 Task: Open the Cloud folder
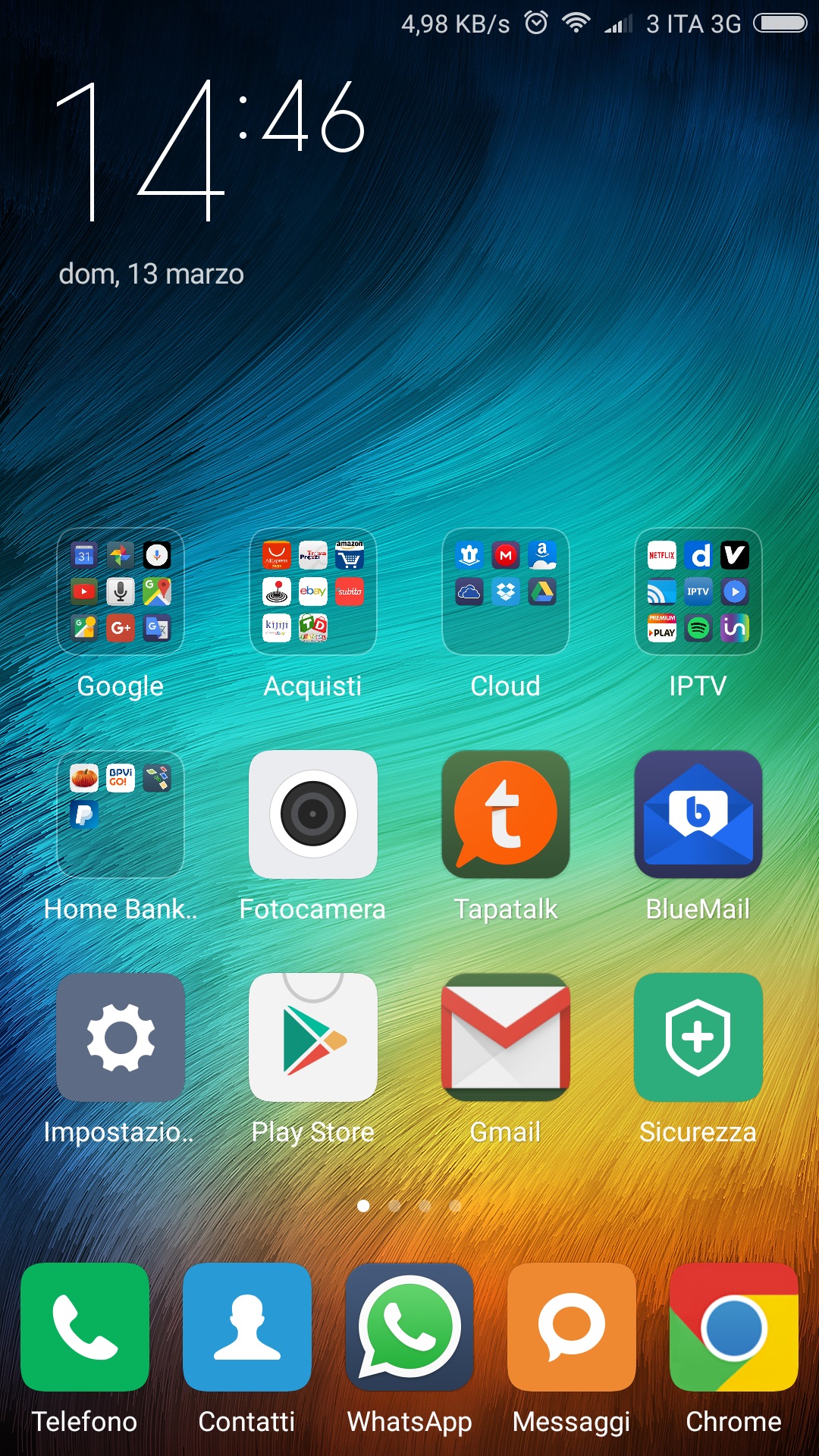506,591
